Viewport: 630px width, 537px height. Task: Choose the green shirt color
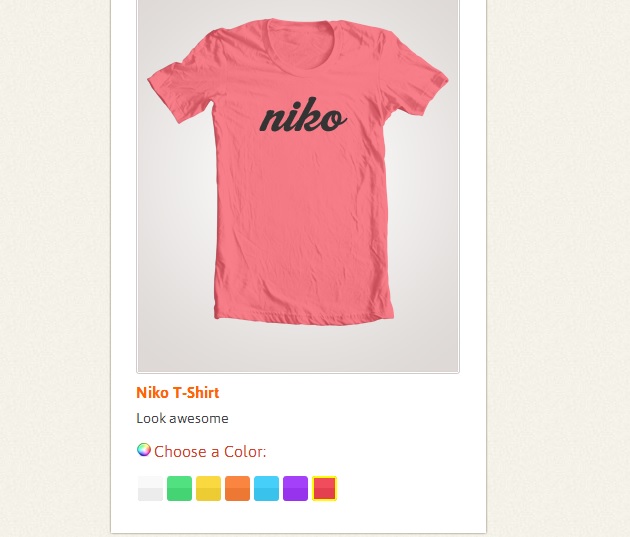179,488
